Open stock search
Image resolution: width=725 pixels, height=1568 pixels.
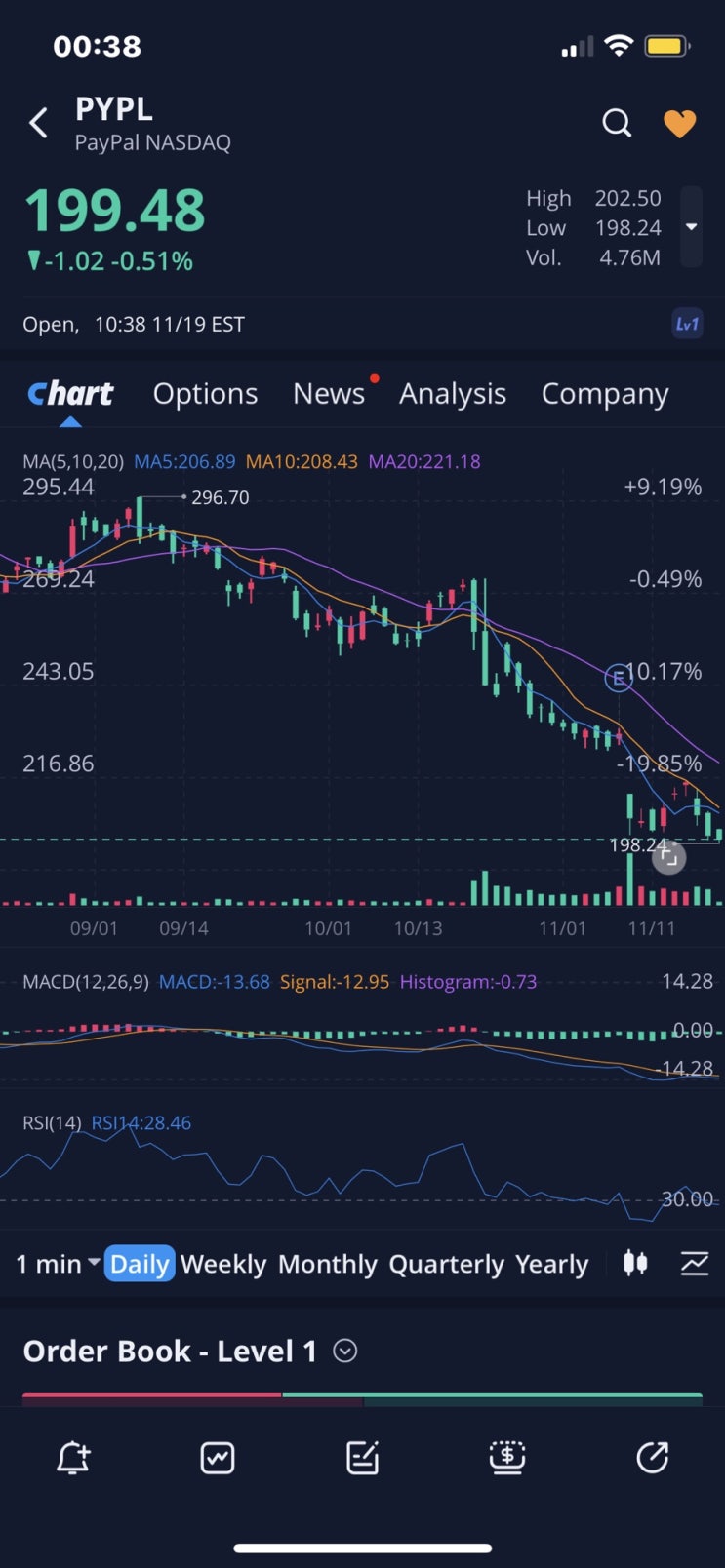click(x=617, y=123)
